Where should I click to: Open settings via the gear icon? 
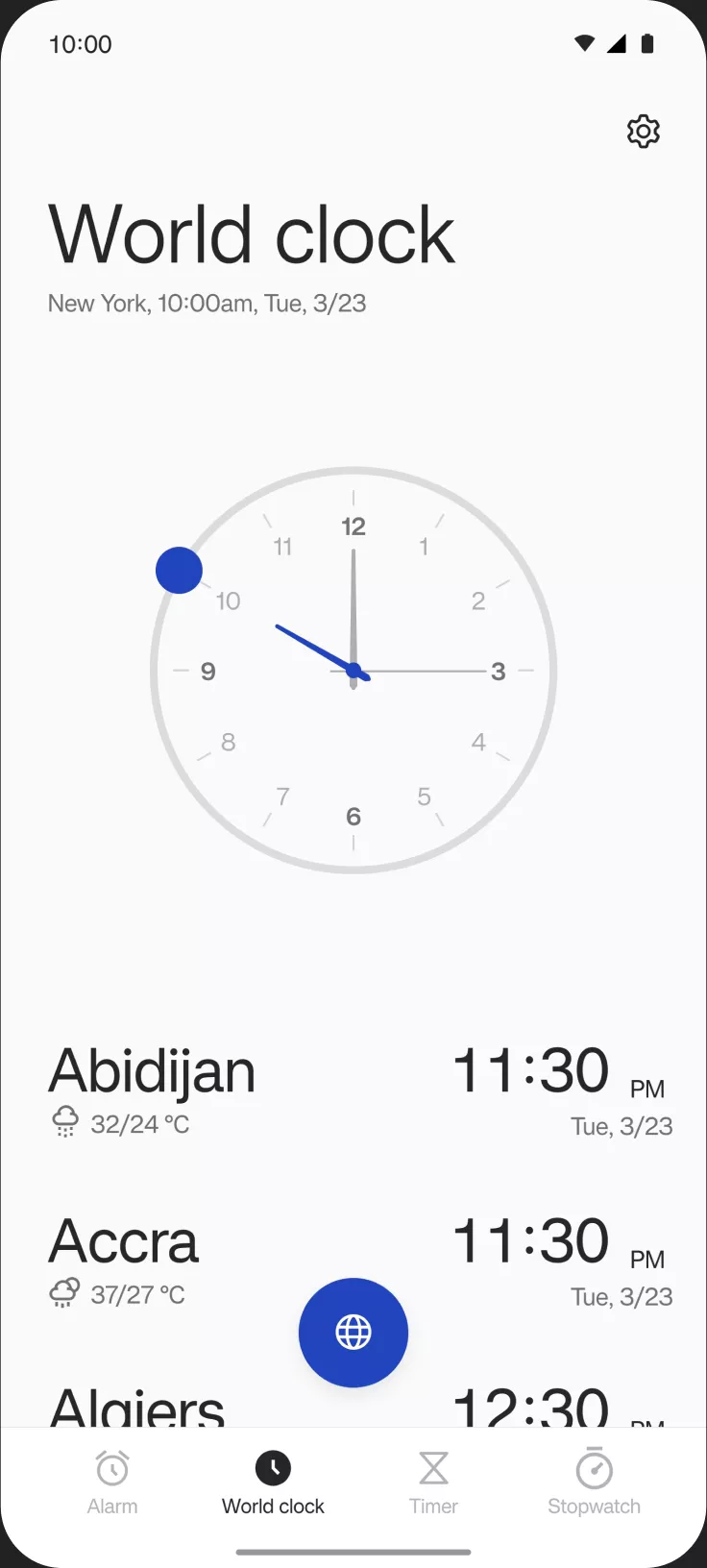tap(644, 132)
